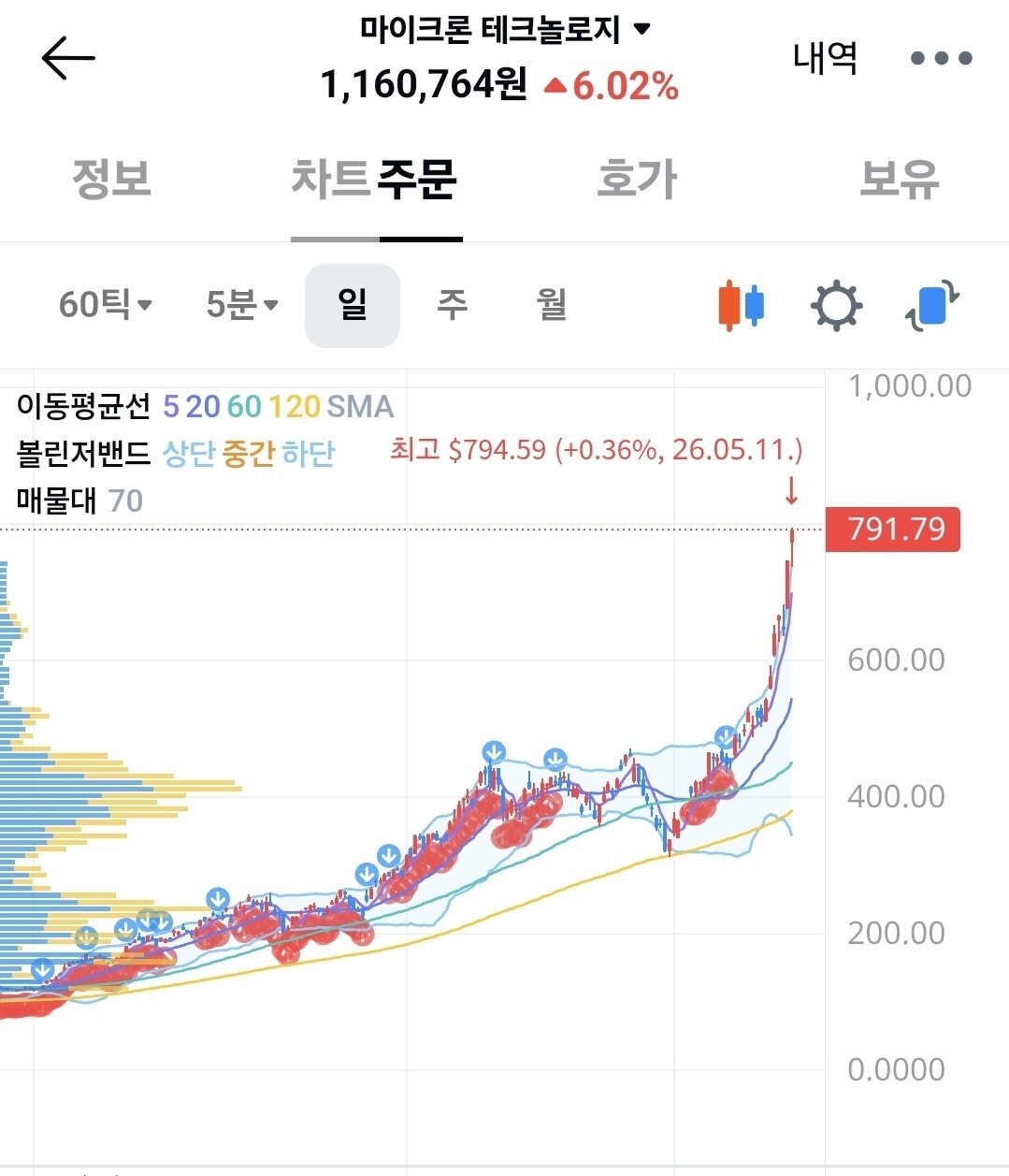
Task: Go back using the top-left arrow
Action: 68,58
